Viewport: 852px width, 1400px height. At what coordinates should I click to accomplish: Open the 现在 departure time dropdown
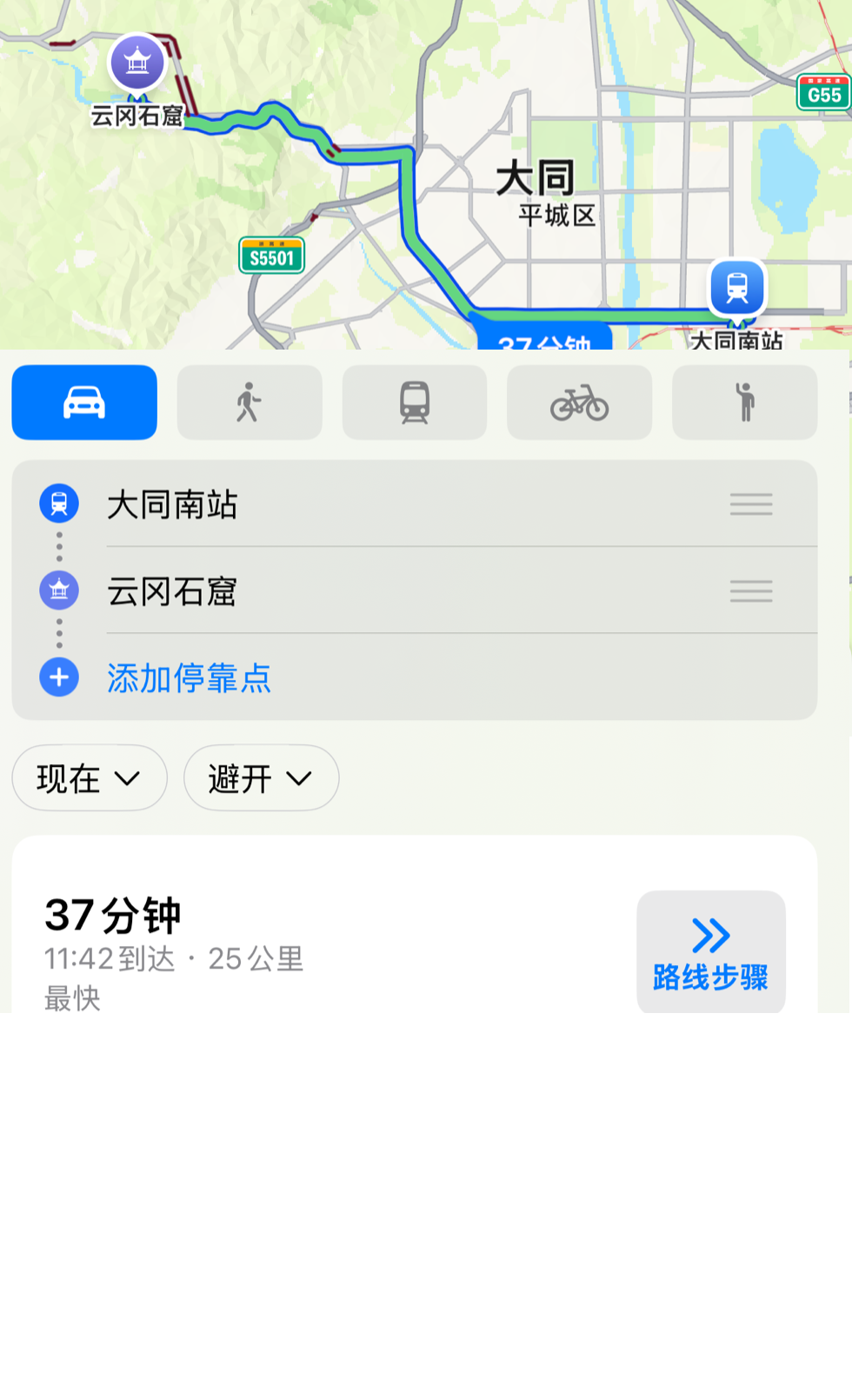point(90,778)
